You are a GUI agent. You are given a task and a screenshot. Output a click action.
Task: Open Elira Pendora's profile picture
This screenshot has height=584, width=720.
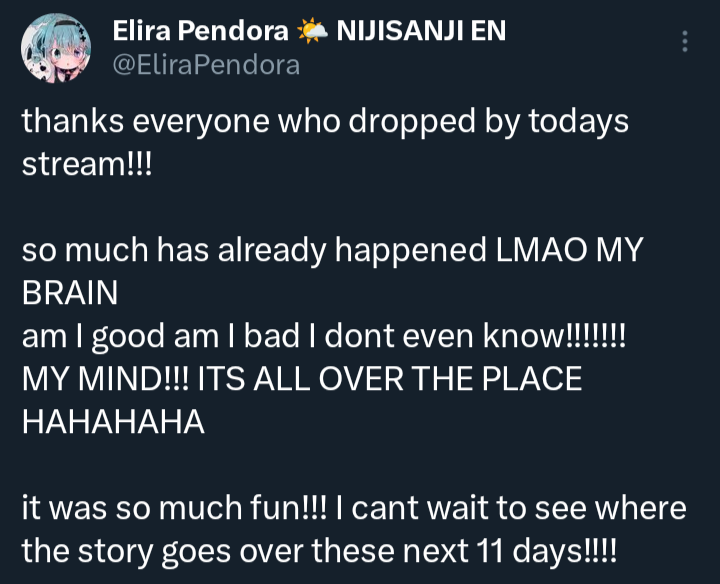point(56,48)
